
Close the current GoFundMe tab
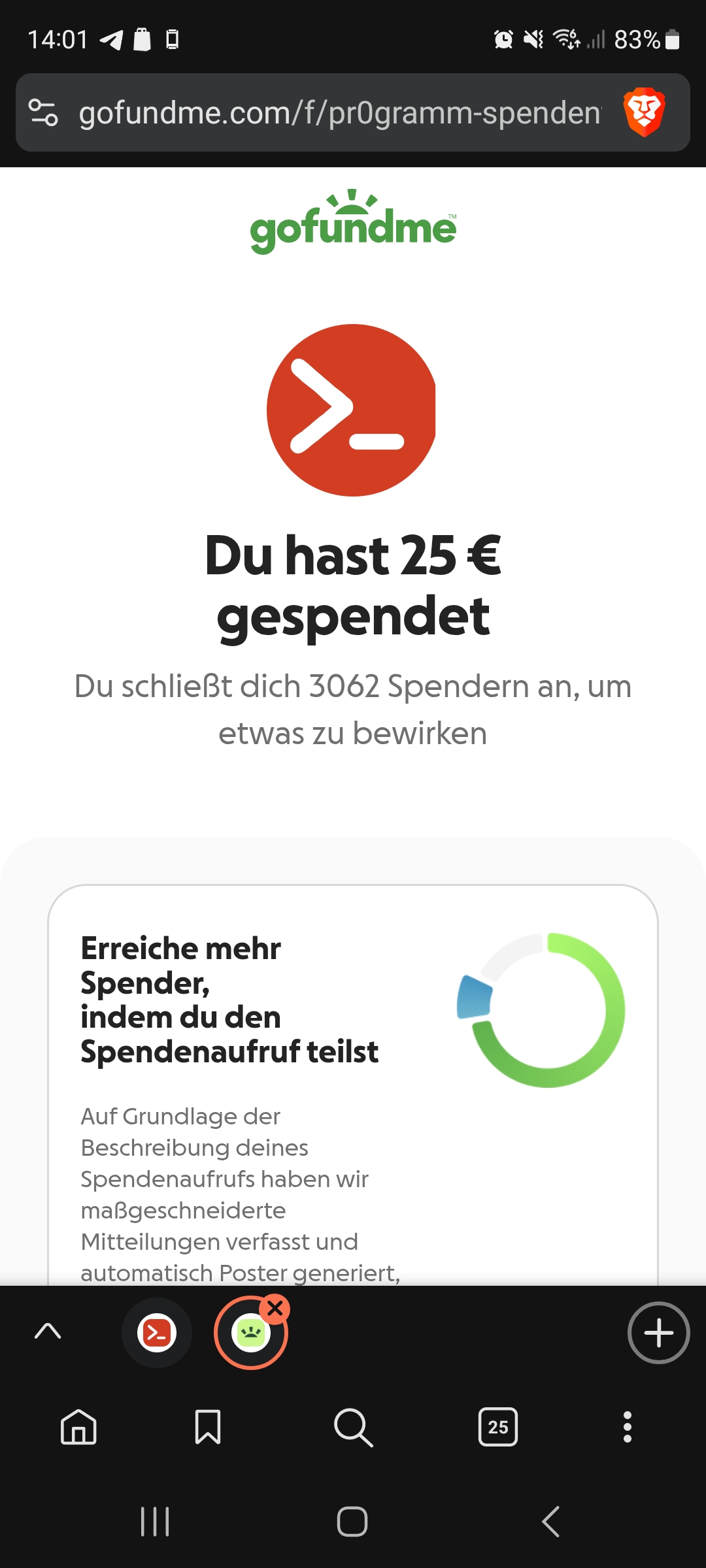click(x=275, y=1309)
